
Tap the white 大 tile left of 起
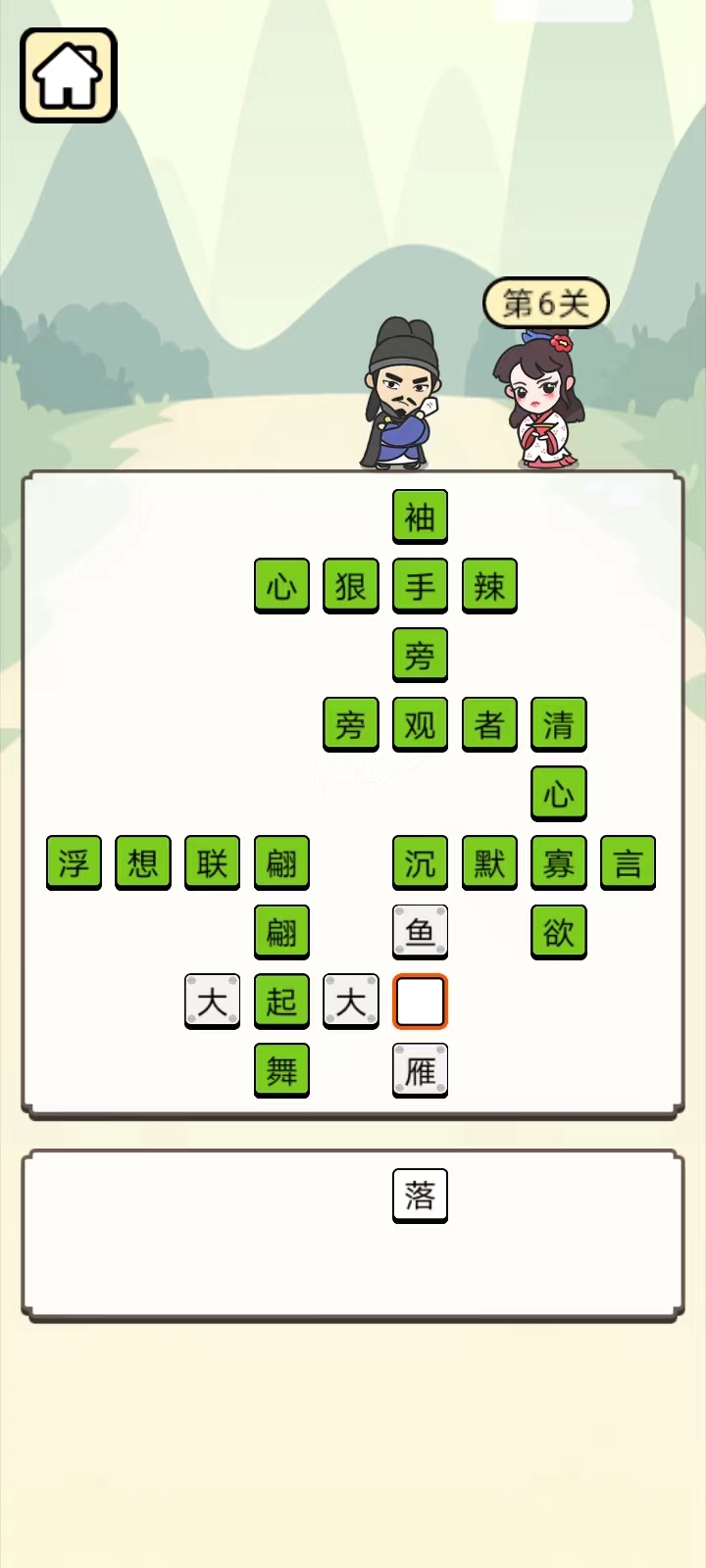212,1002
